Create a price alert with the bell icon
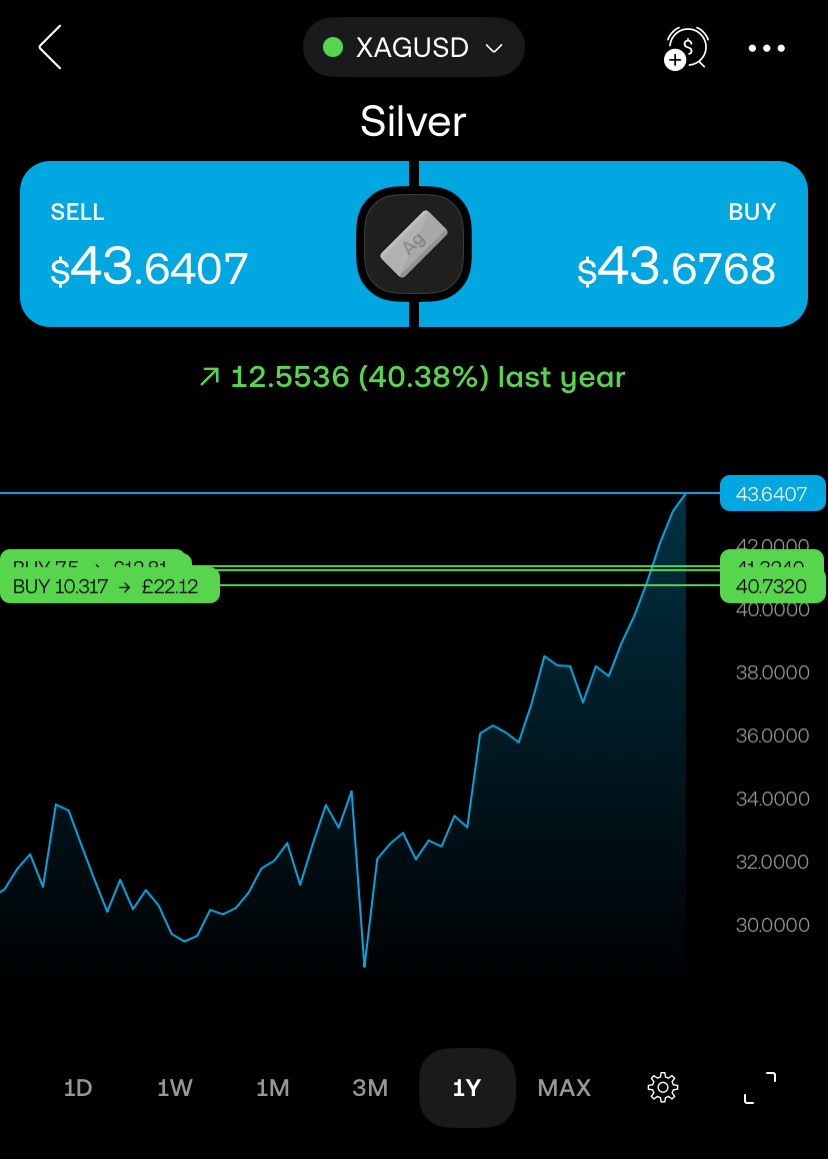 686,47
